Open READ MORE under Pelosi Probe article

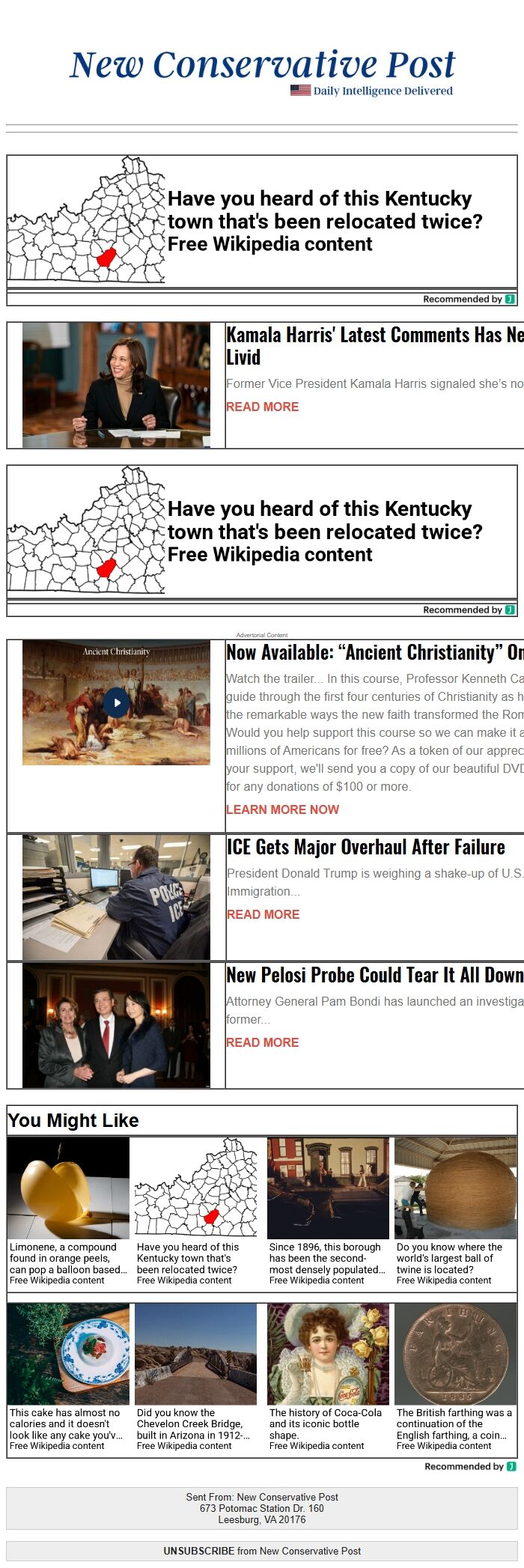click(262, 1042)
